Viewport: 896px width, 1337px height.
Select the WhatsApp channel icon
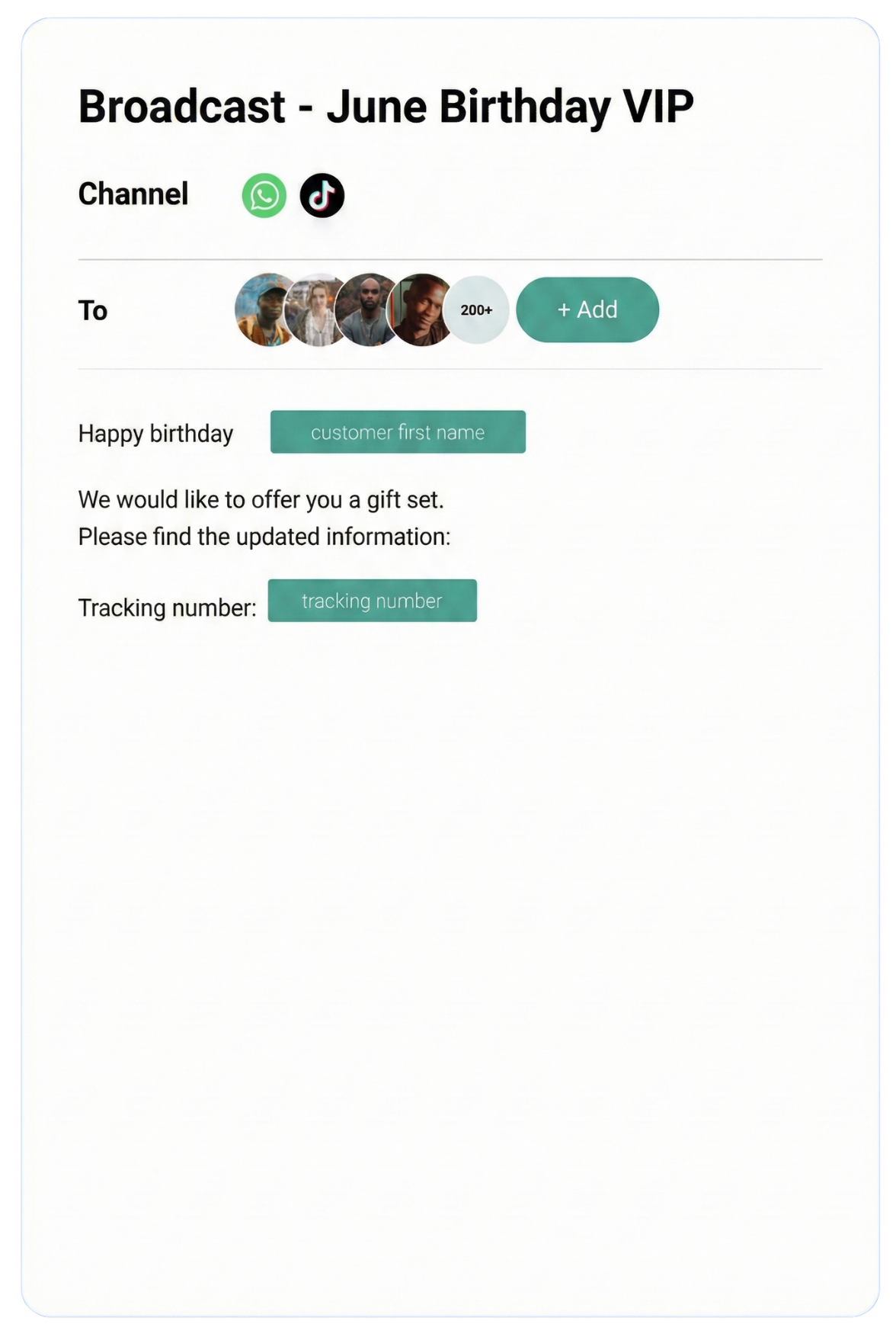[264, 196]
